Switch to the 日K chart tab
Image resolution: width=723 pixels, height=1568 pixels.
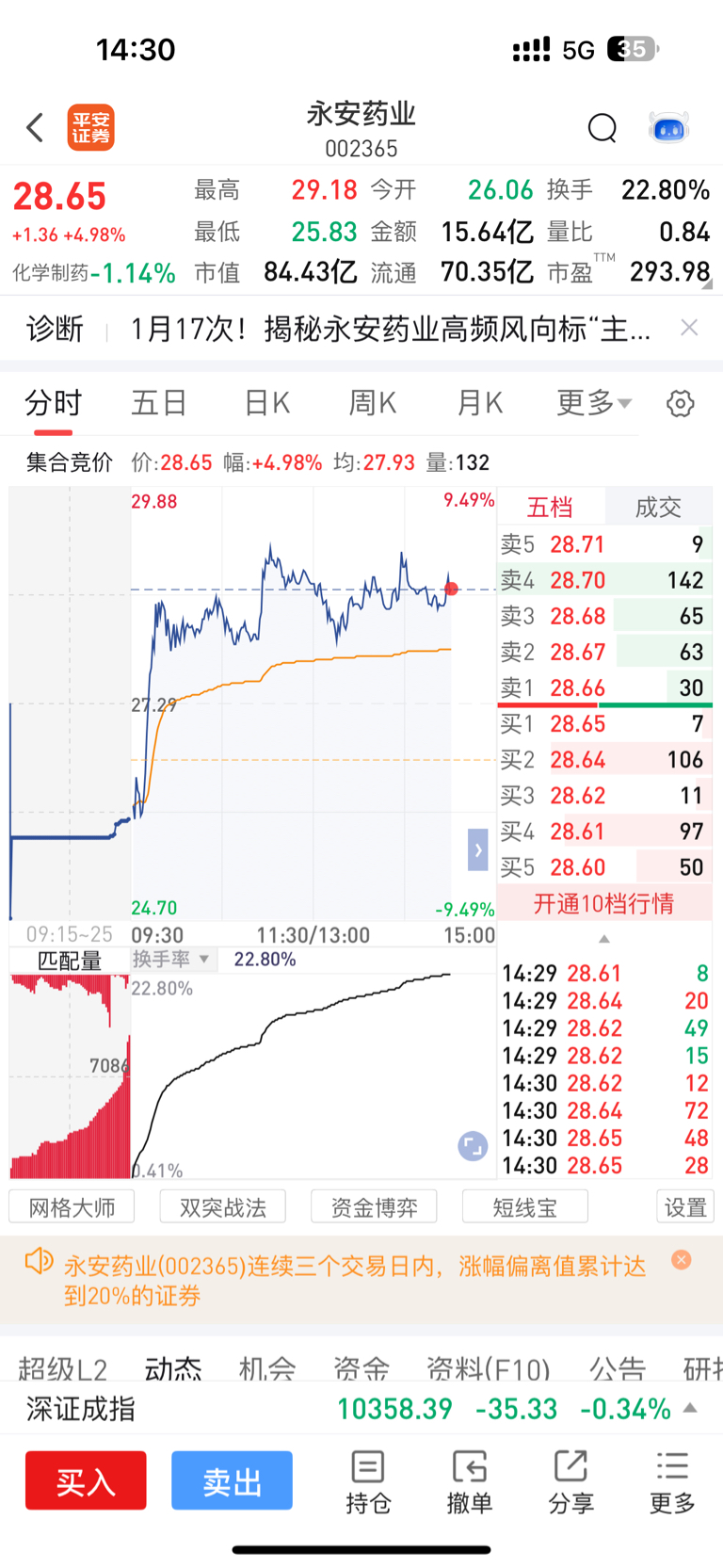pyautogui.click(x=266, y=403)
